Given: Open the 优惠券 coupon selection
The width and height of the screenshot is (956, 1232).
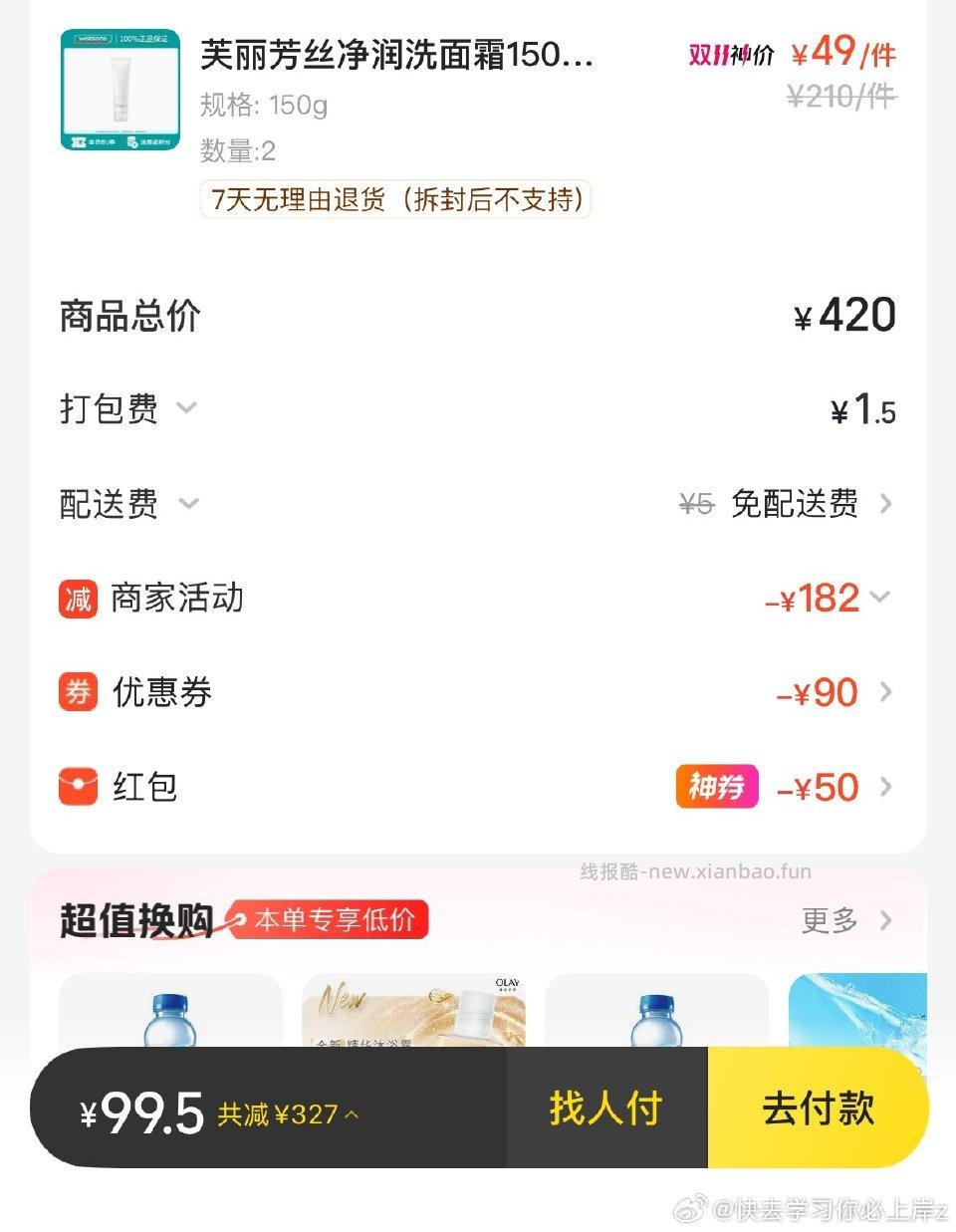Looking at the screenshot, I should point(885,691).
